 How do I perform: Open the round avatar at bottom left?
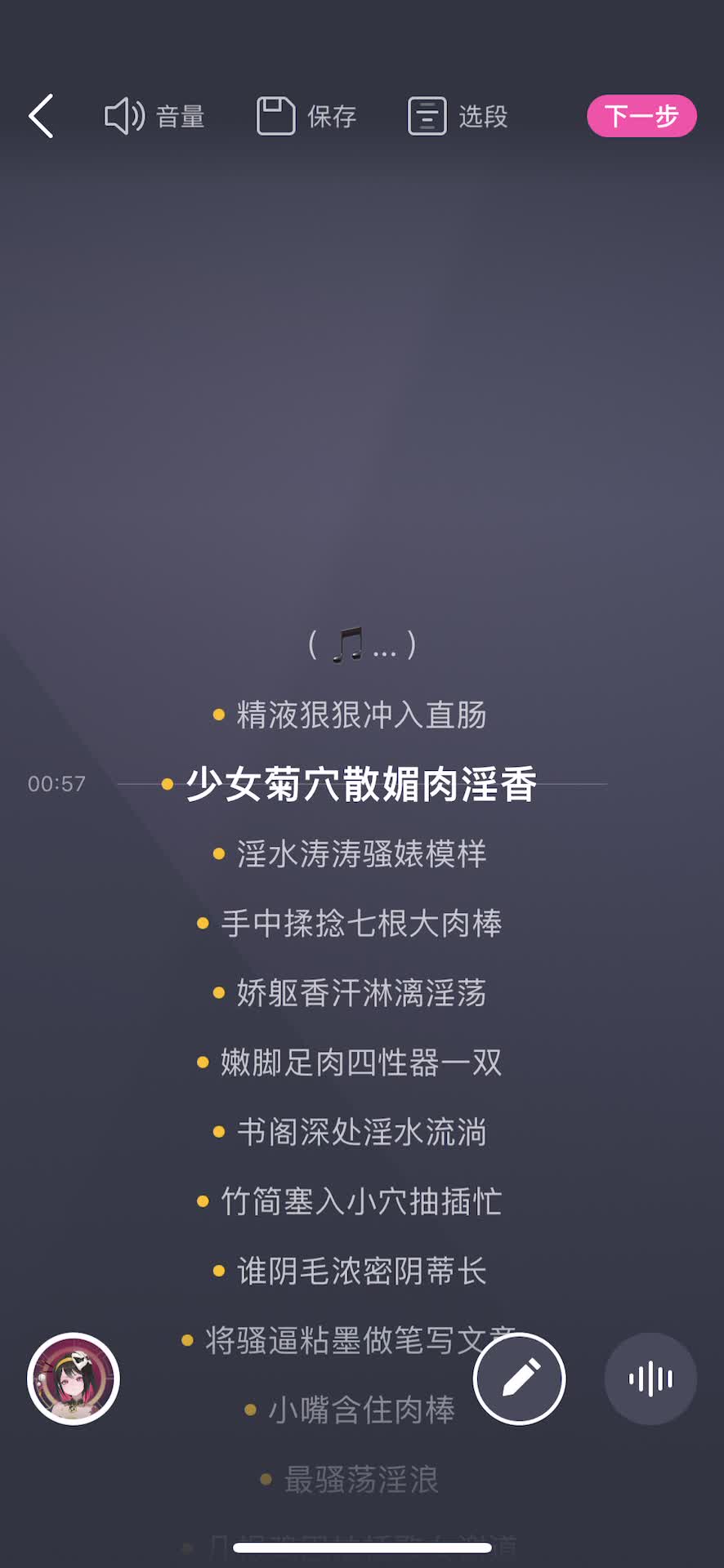coord(74,1379)
